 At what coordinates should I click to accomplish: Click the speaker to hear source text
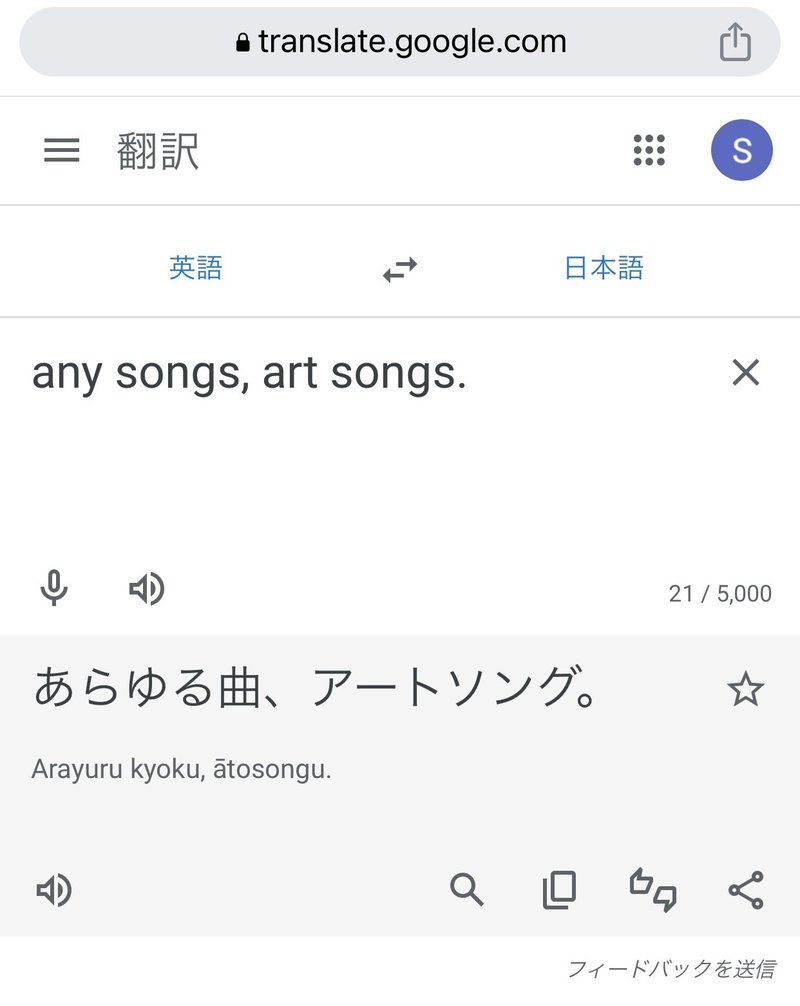point(146,589)
